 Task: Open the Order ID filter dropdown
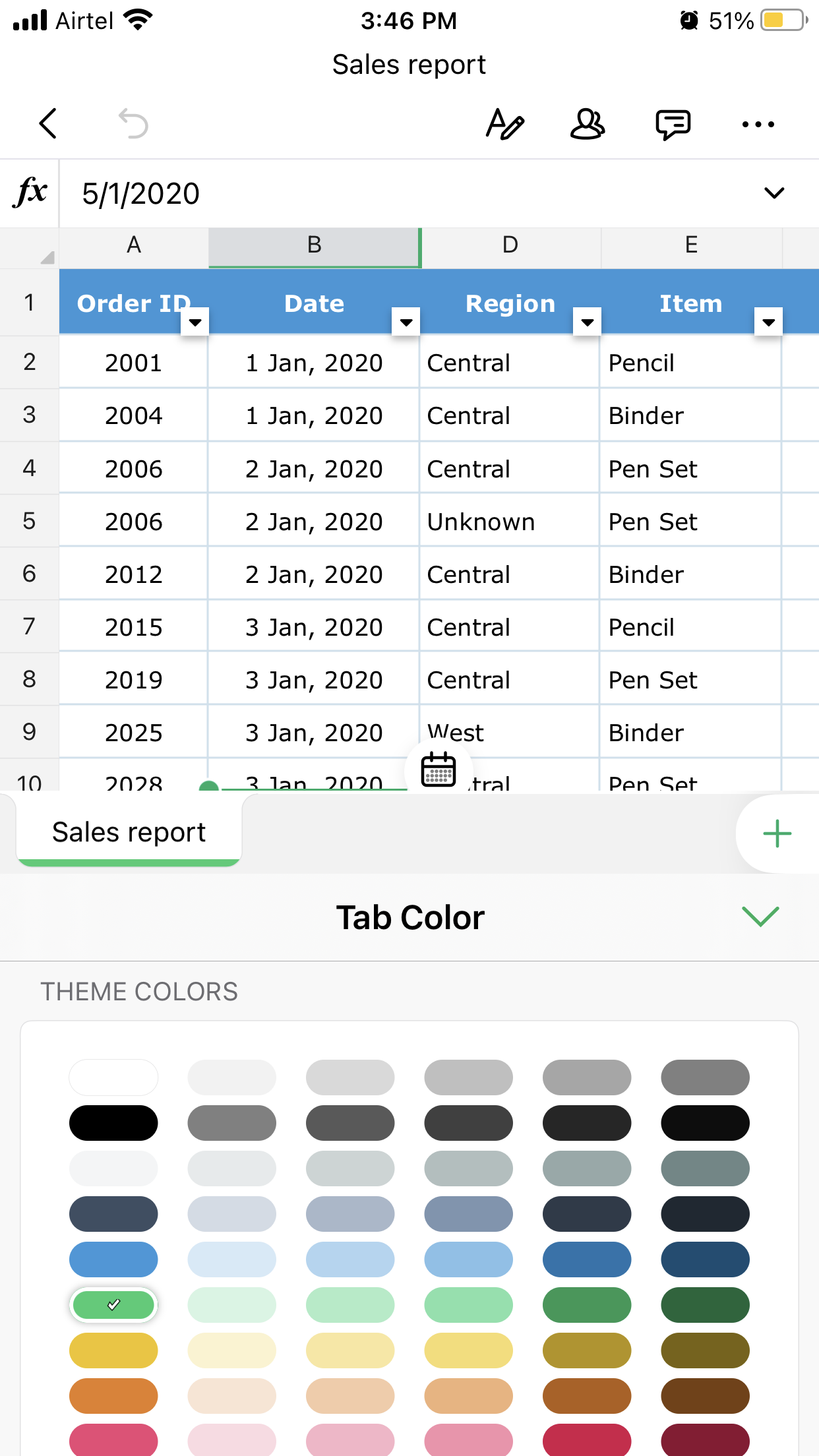(x=195, y=322)
